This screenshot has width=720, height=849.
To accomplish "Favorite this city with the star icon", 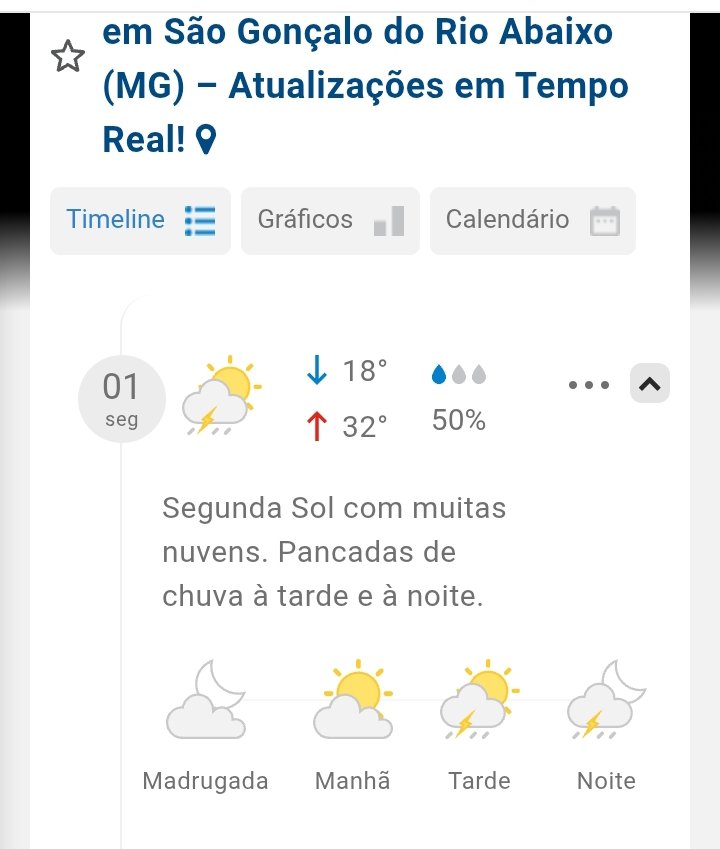I will [x=68, y=57].
